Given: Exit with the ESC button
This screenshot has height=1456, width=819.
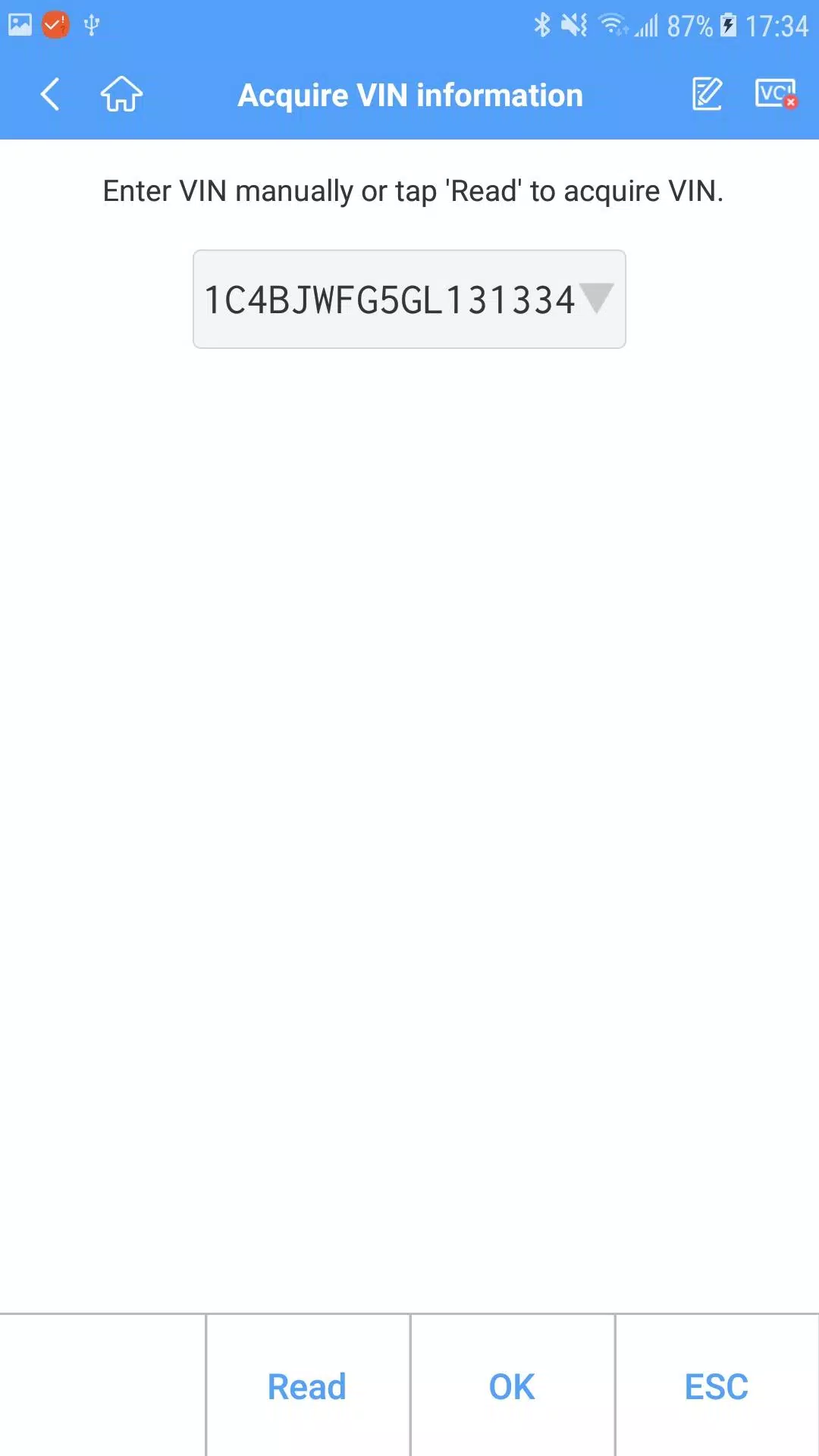Looking at the screenshot, I should (x=717, y=1386).
